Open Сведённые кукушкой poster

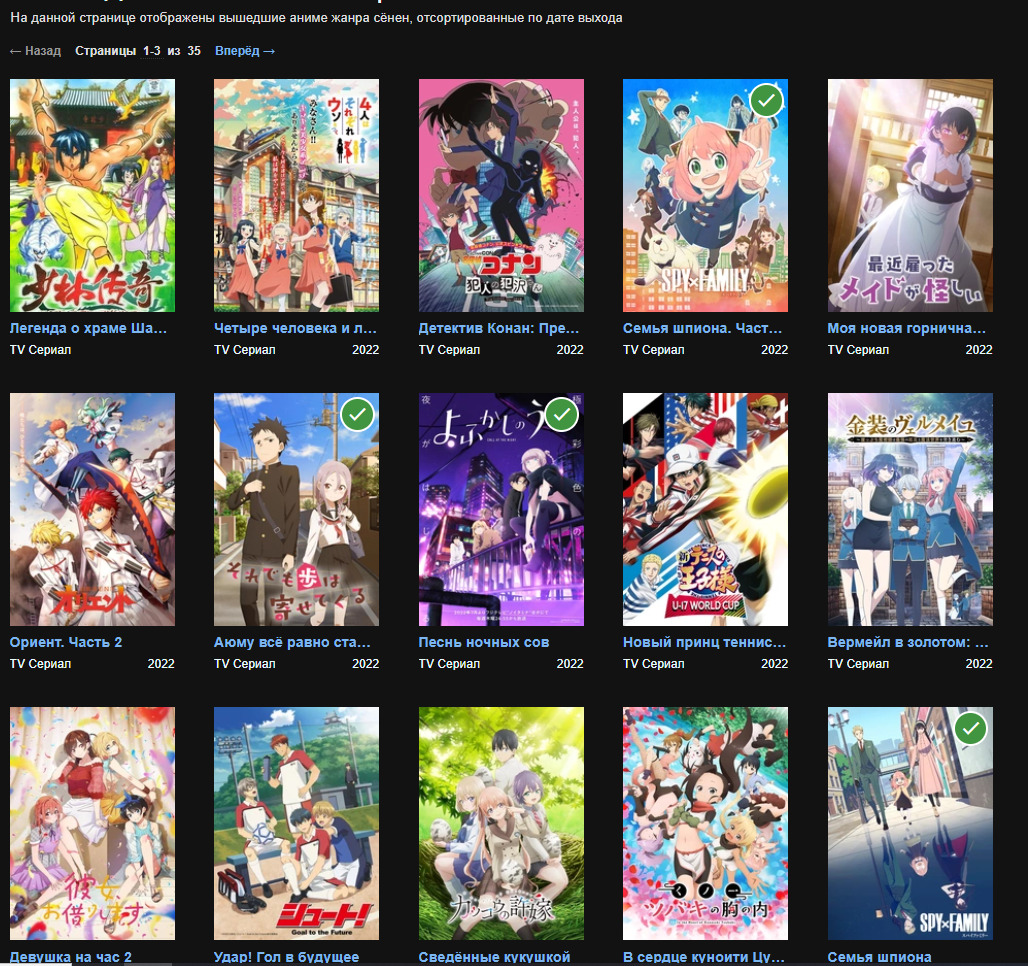(501, 823)
